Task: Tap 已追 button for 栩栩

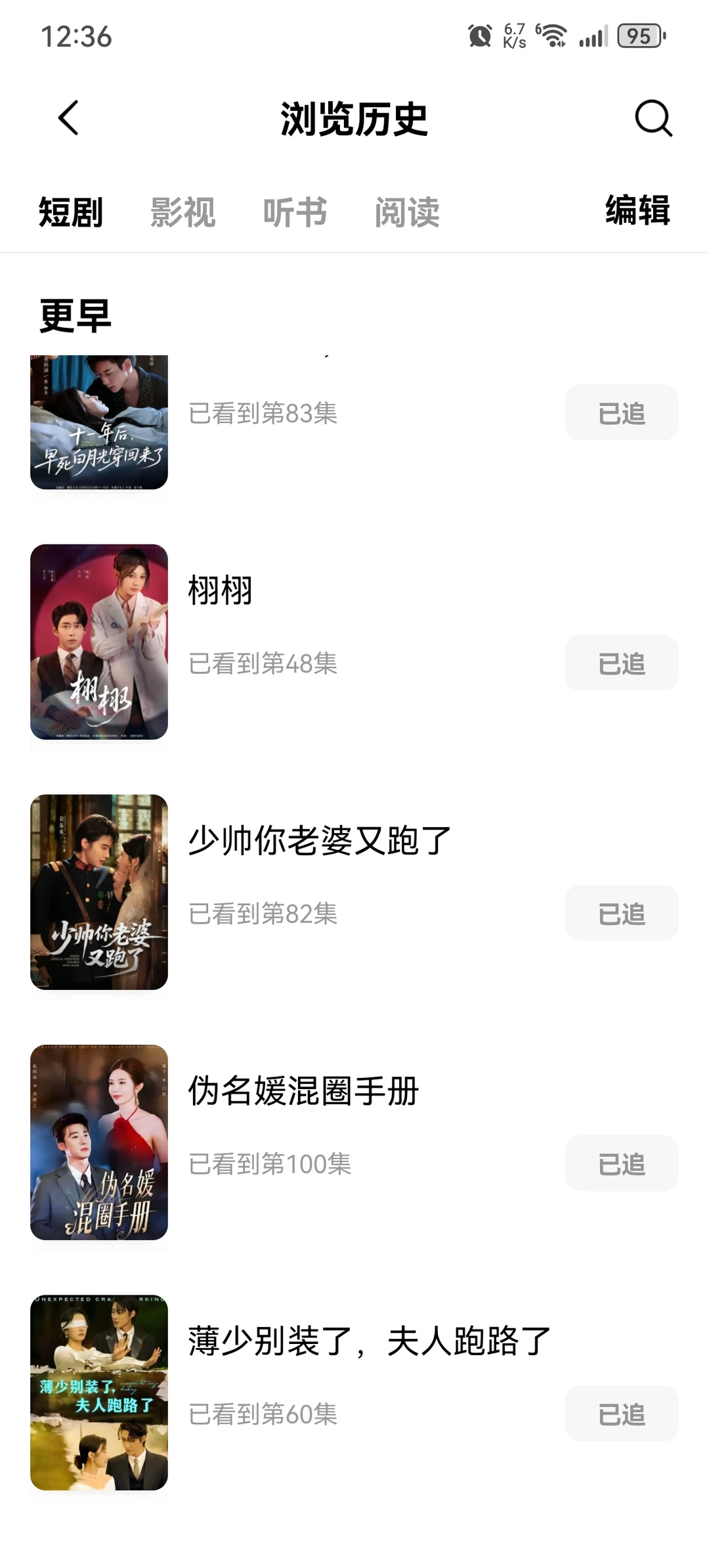Action: pos(621,663)
